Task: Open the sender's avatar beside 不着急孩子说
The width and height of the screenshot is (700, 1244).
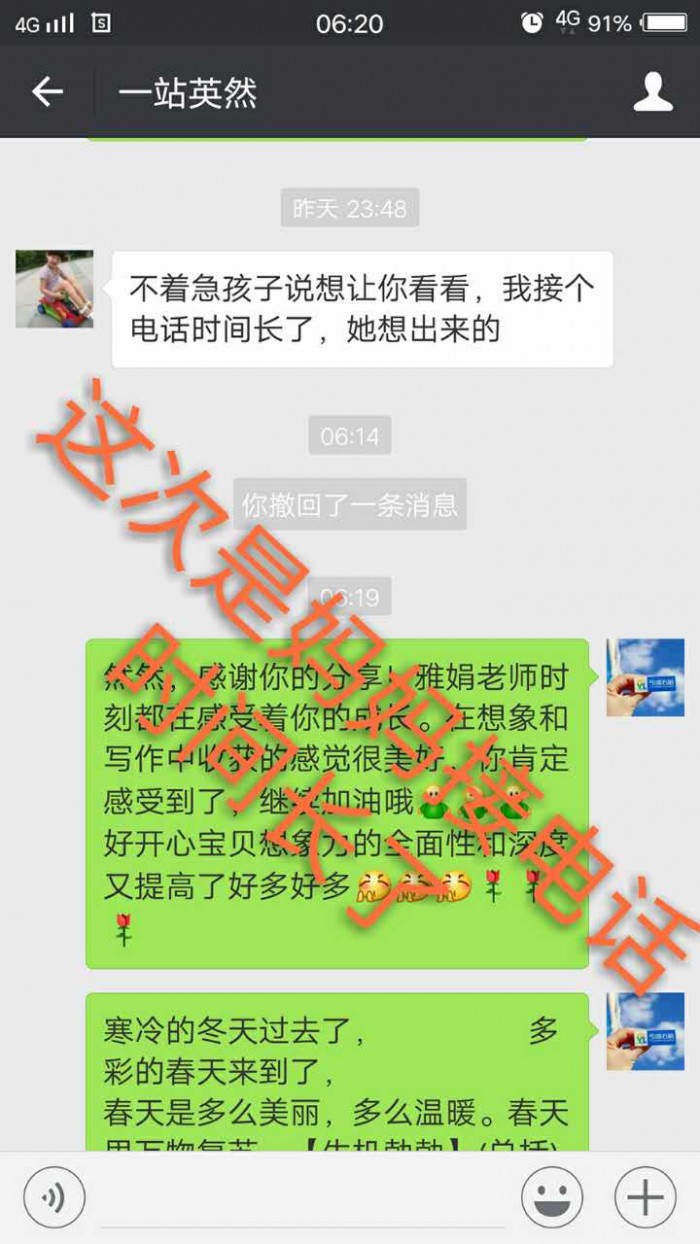Action: click(54, 289)
